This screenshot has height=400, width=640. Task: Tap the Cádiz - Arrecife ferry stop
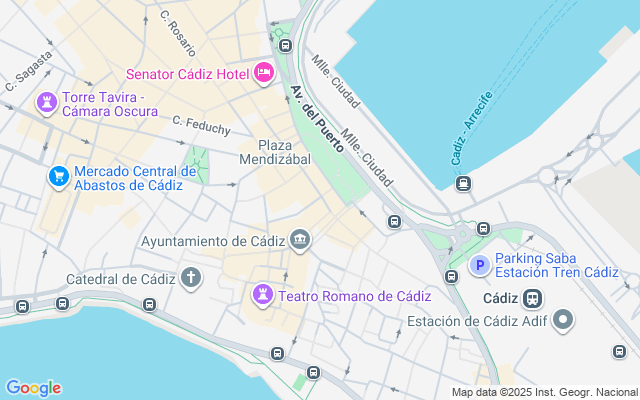pos(463,183)
